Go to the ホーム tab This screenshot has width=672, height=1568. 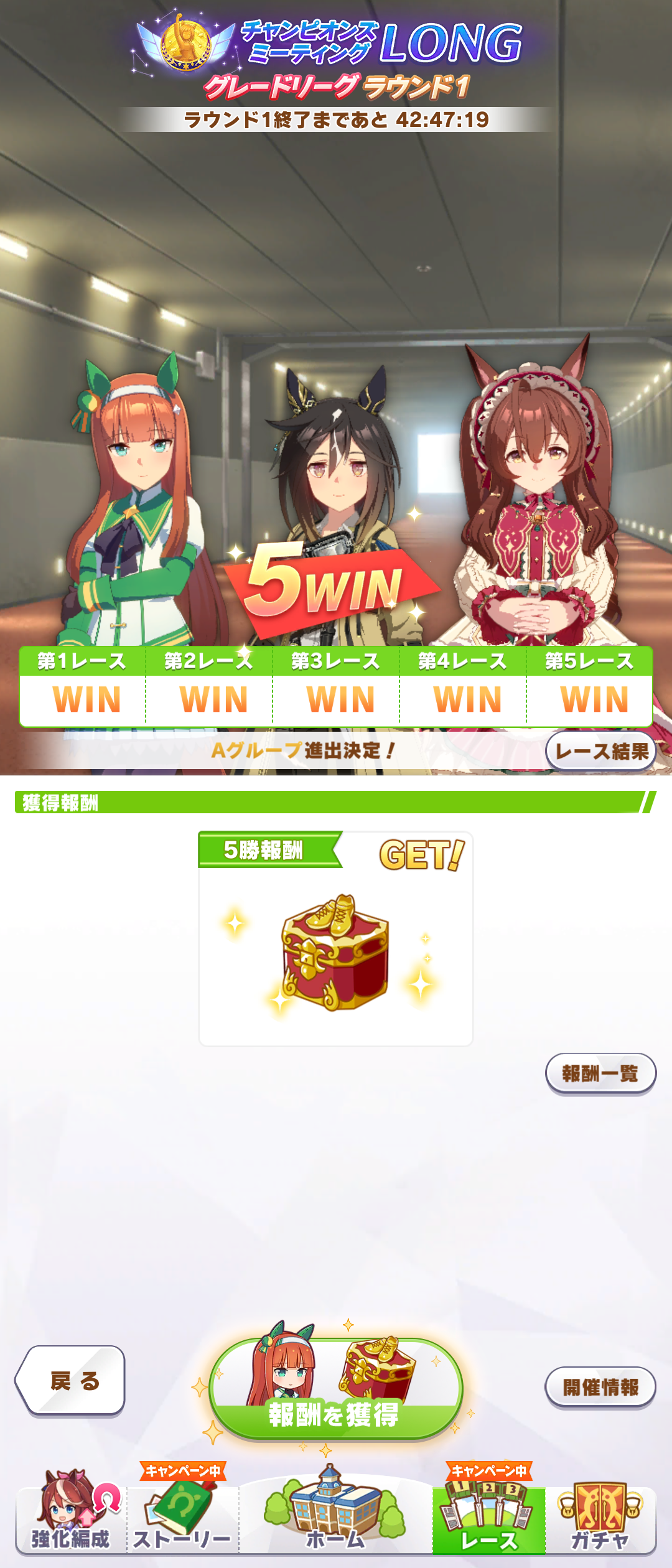point(335,1518)
